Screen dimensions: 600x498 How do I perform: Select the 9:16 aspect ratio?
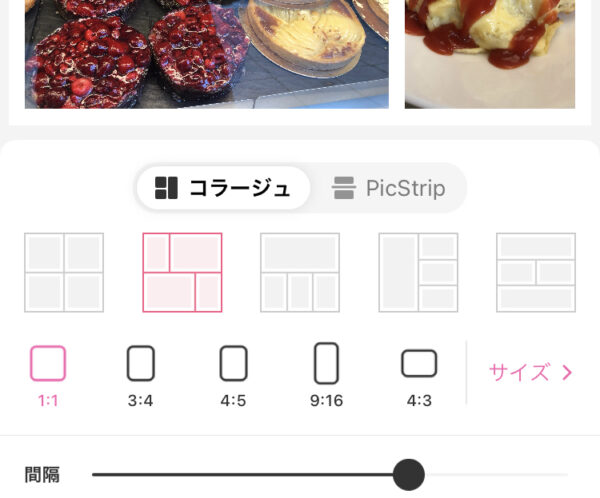326,372
